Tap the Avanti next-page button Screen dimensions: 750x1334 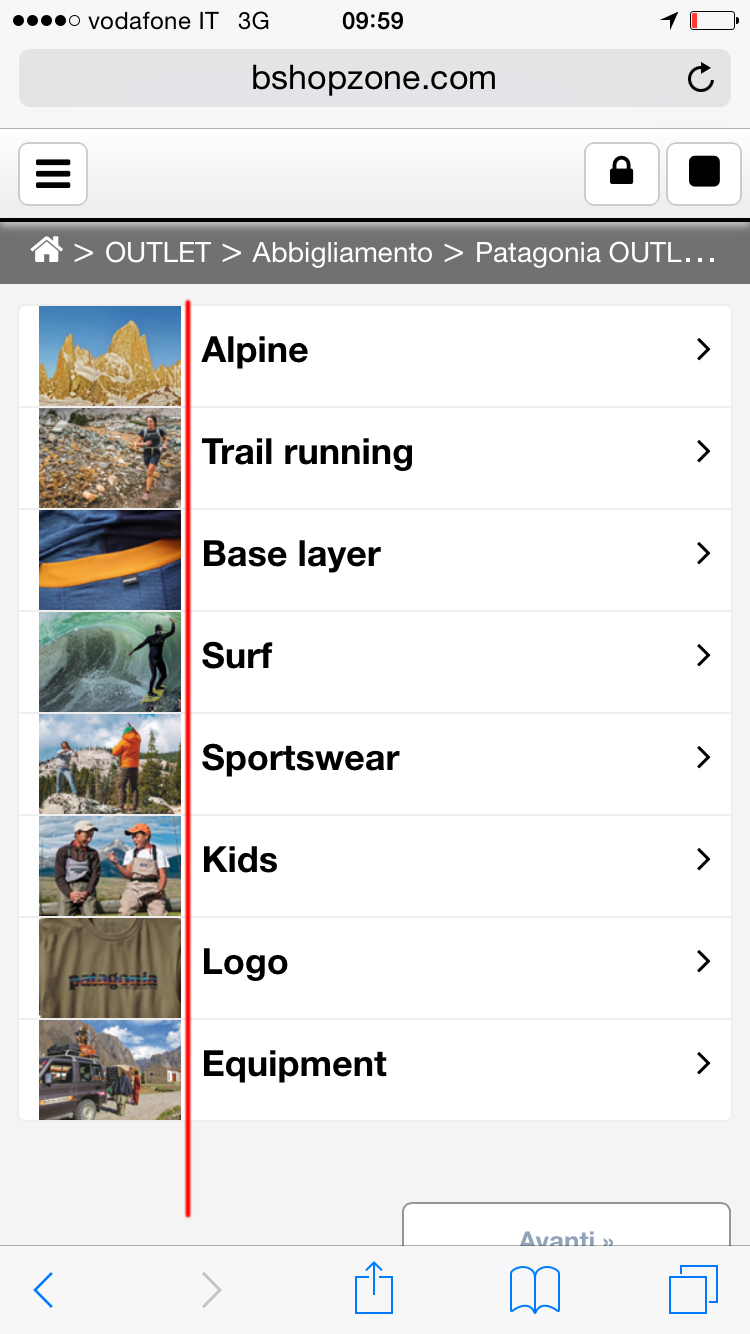click(566, 1227)
